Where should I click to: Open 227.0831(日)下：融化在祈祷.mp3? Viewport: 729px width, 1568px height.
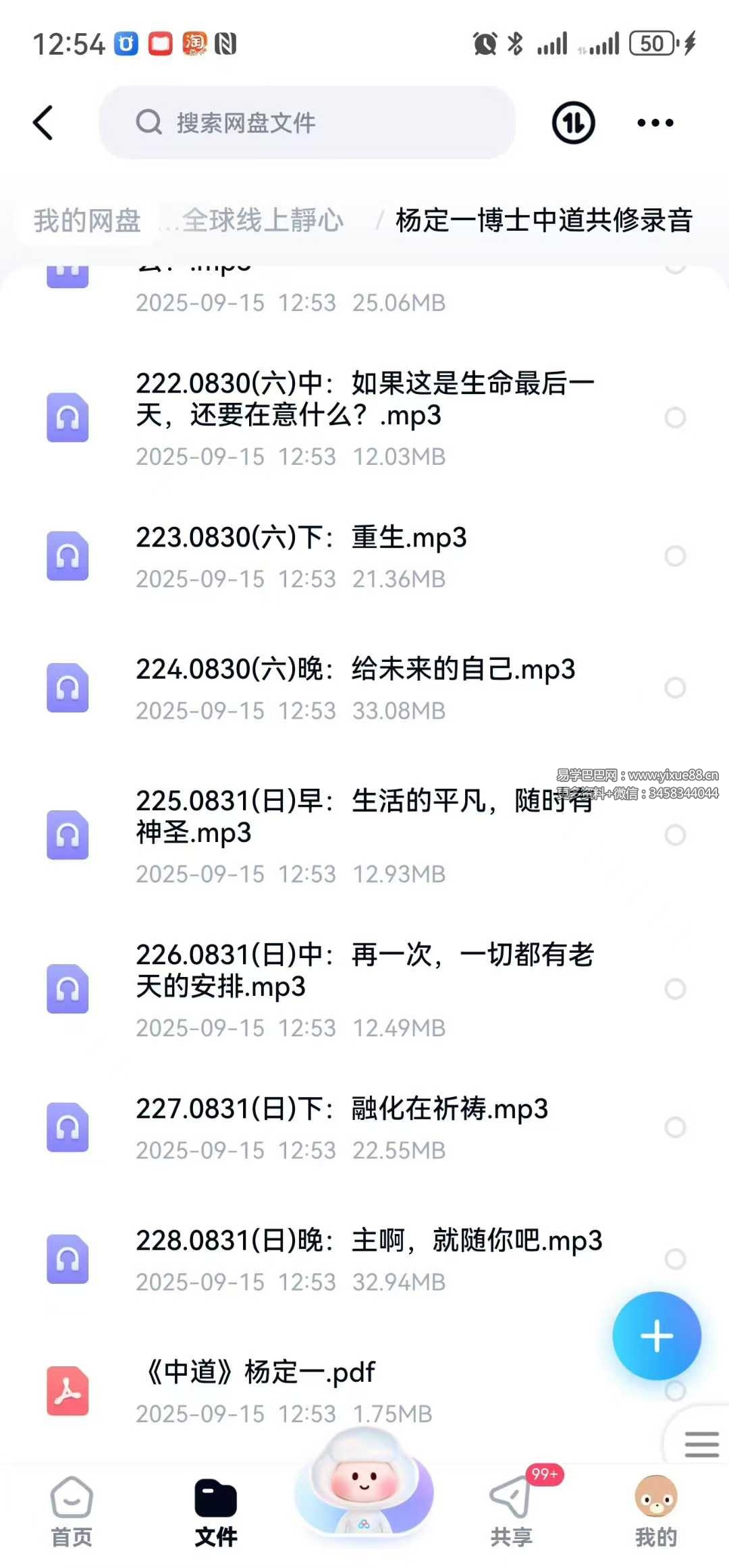click(x=342, y=1109)
